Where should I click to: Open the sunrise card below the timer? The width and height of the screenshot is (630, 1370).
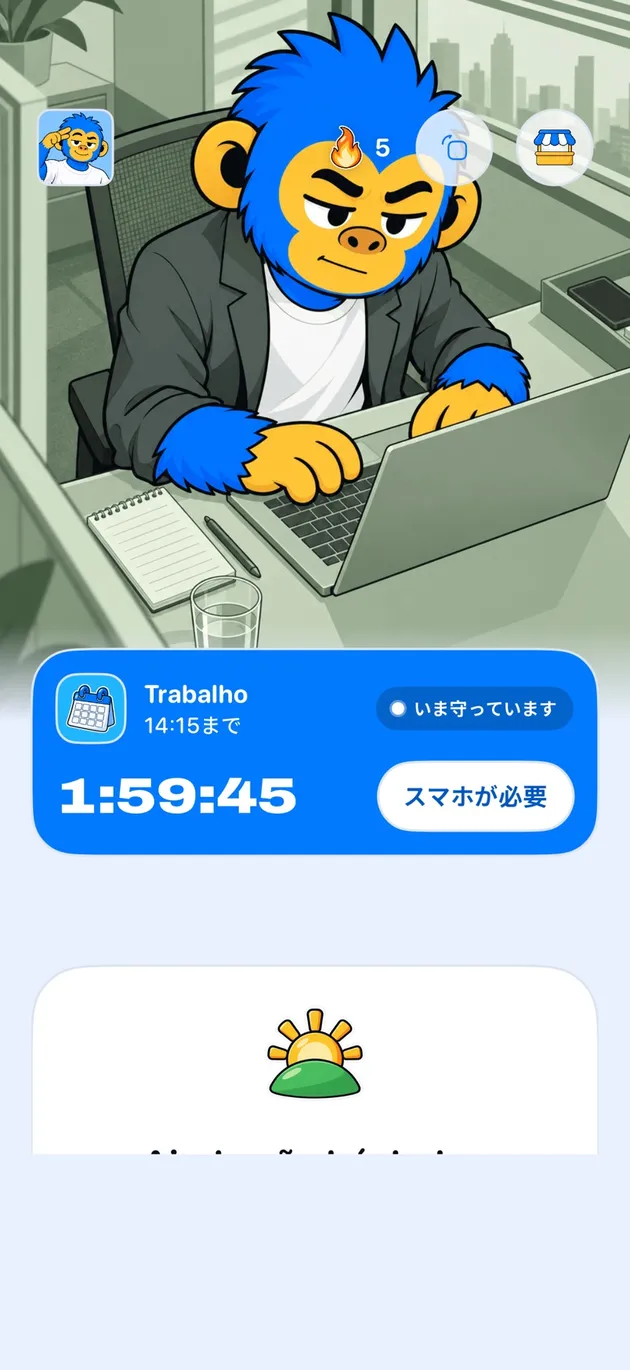tap(315, 1060)
